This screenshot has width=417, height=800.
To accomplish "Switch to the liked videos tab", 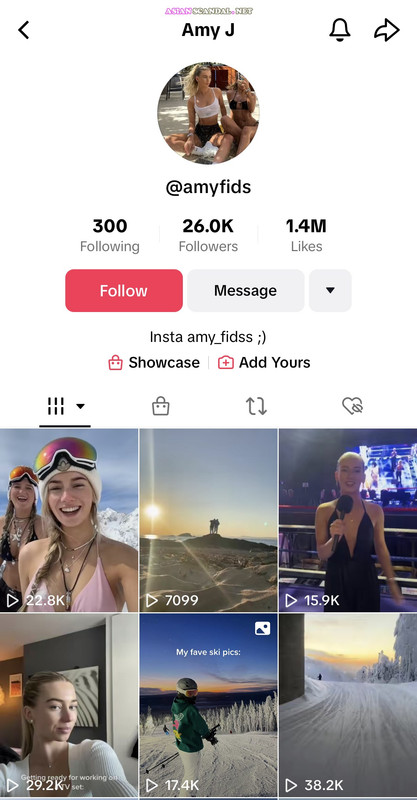I will (x=352, y=407).
